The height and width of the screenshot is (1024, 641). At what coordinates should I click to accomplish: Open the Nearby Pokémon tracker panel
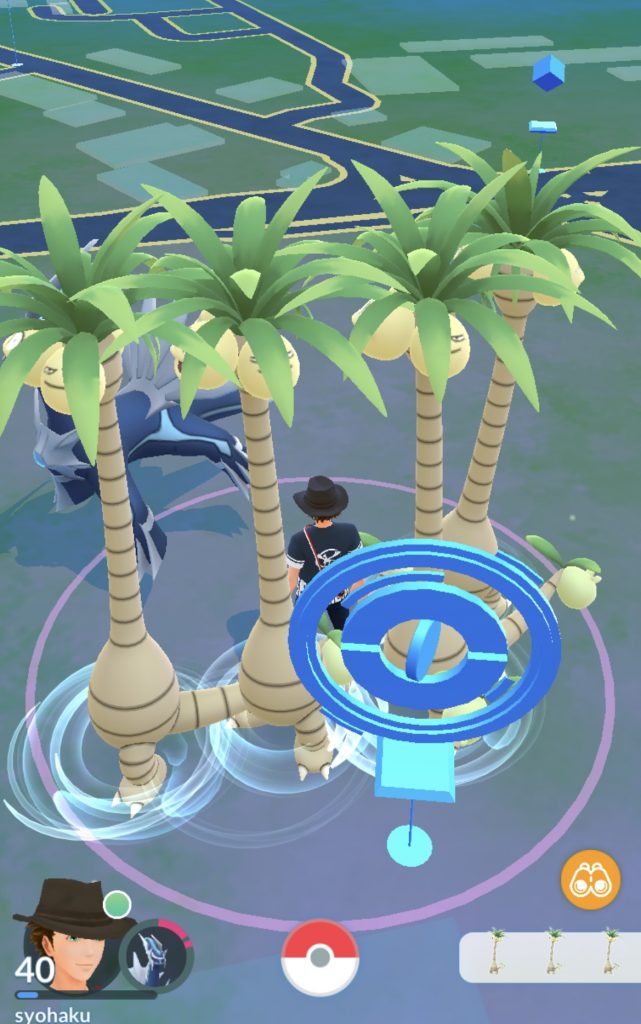click(x=550, y=957)
